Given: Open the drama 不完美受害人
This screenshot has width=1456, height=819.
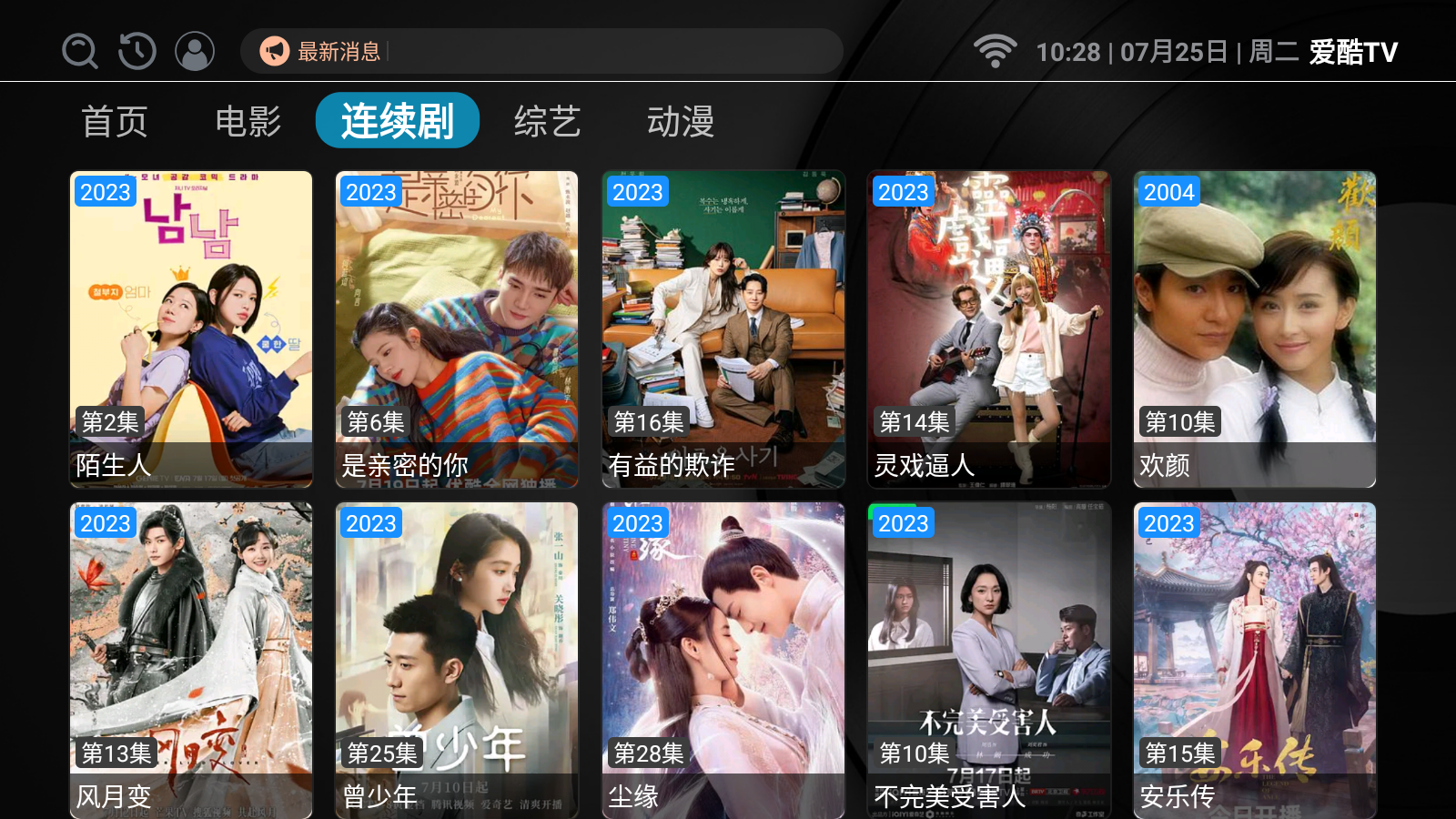Looking at the screenshot, I should [989, 660].
